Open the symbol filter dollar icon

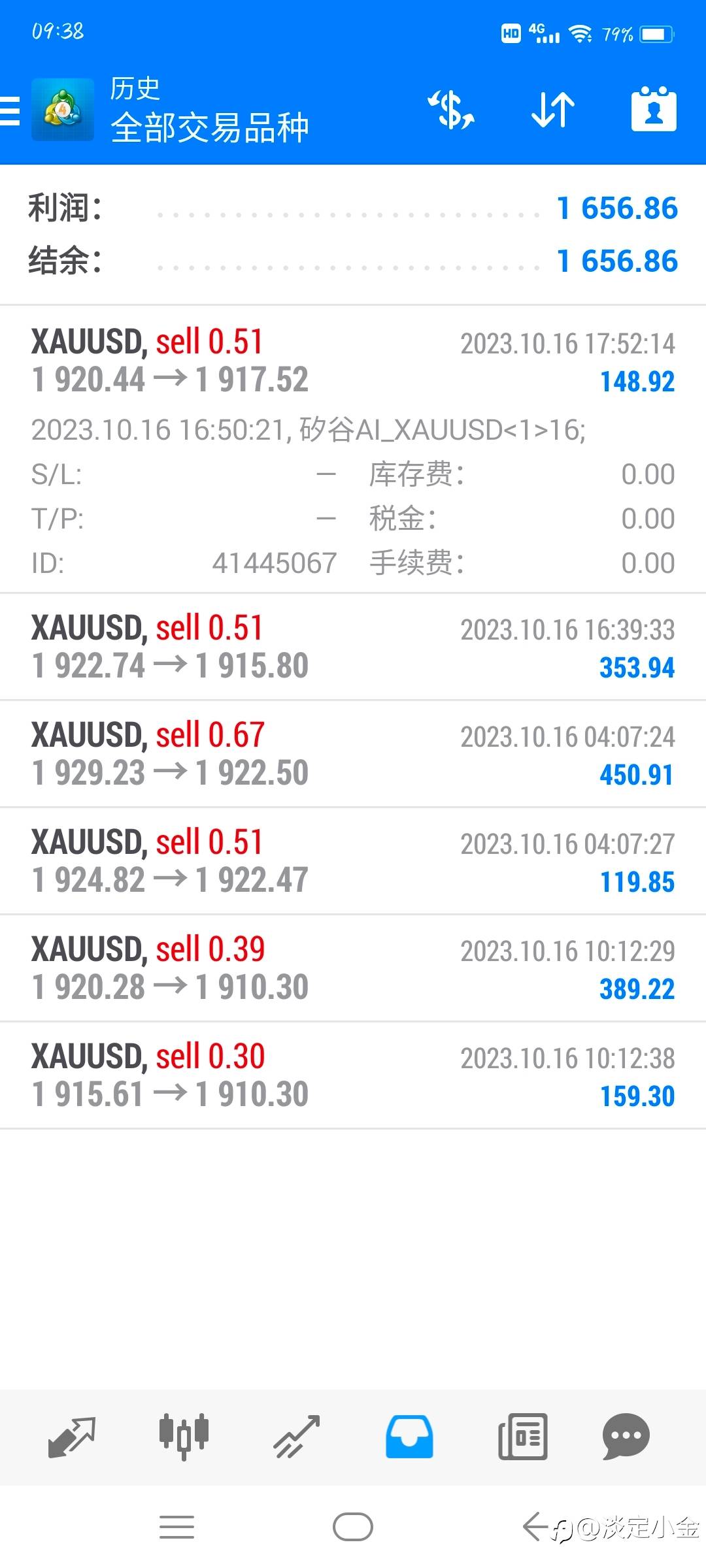(x=451, y=109)
